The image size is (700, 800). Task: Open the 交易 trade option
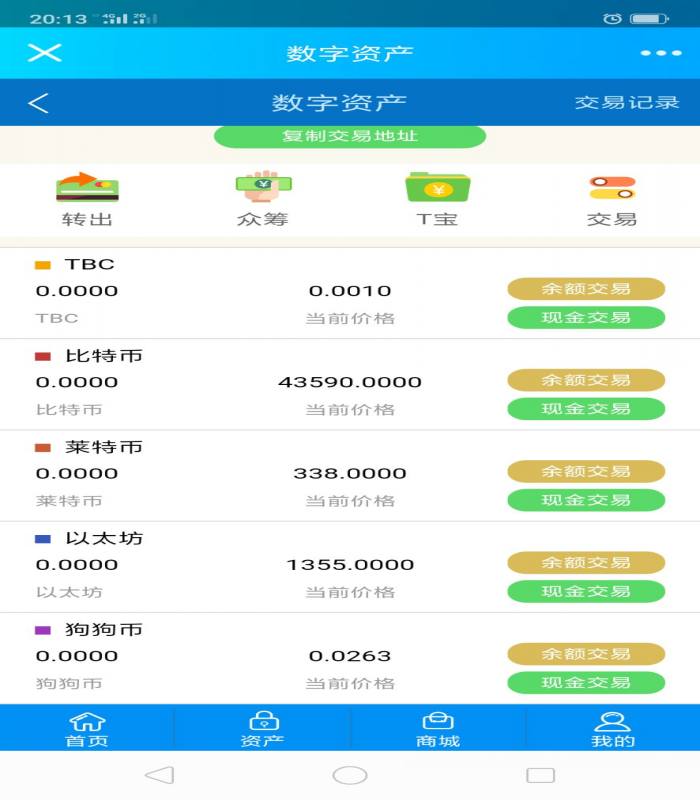tap(612, 200)
